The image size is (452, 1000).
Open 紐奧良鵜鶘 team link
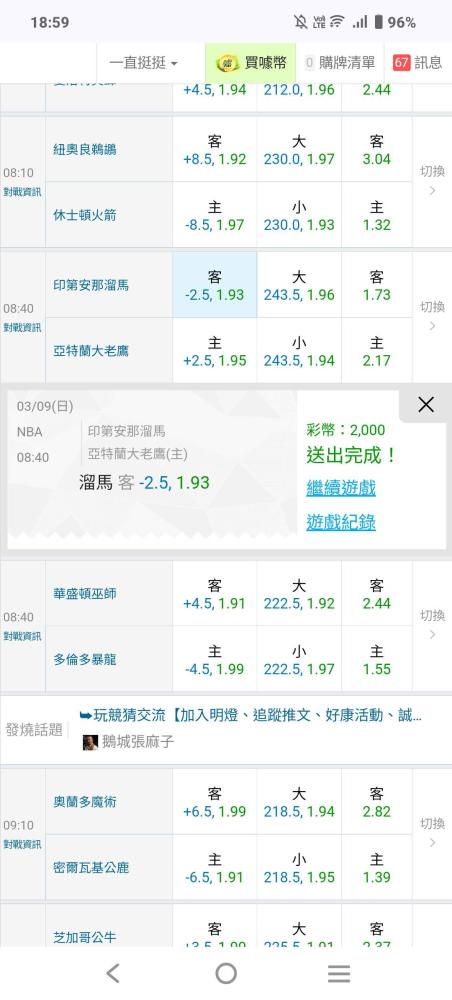pyautogui.click(x=85, y=149)
